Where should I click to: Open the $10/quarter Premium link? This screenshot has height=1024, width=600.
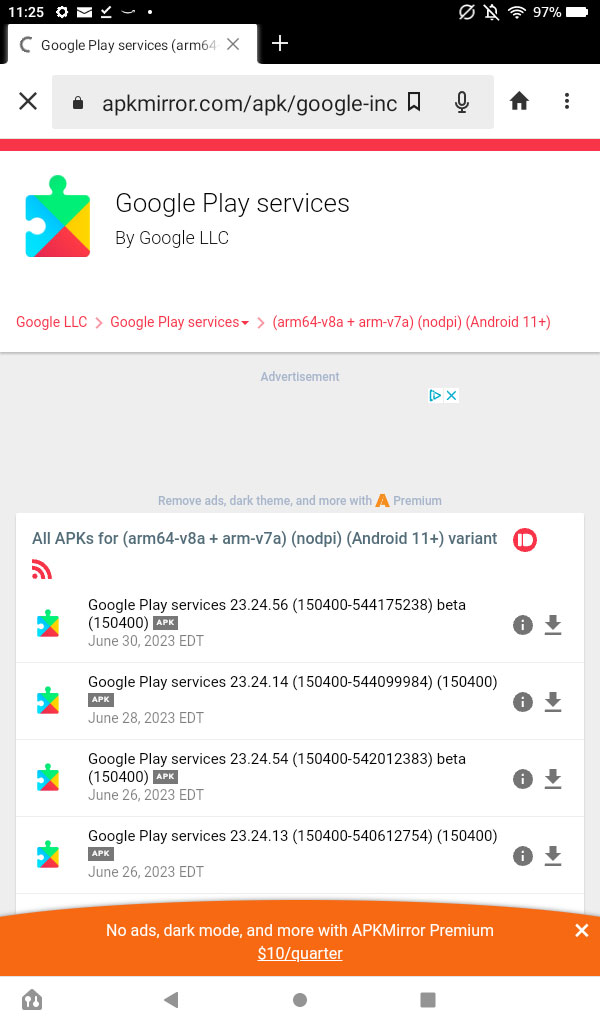300,954
